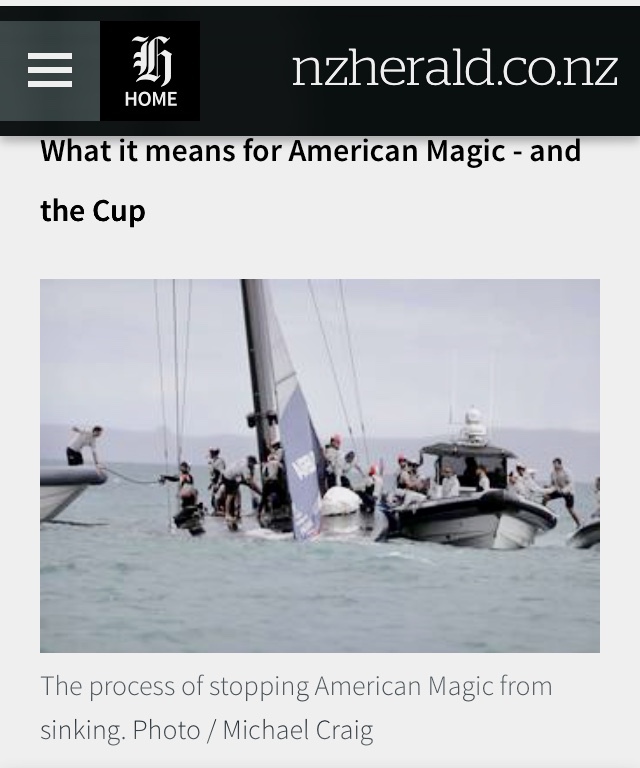Screen dimensions: 640x768
Task: Go to the Herald Home page
Action: pyautogui.click(x=150, y=72)
